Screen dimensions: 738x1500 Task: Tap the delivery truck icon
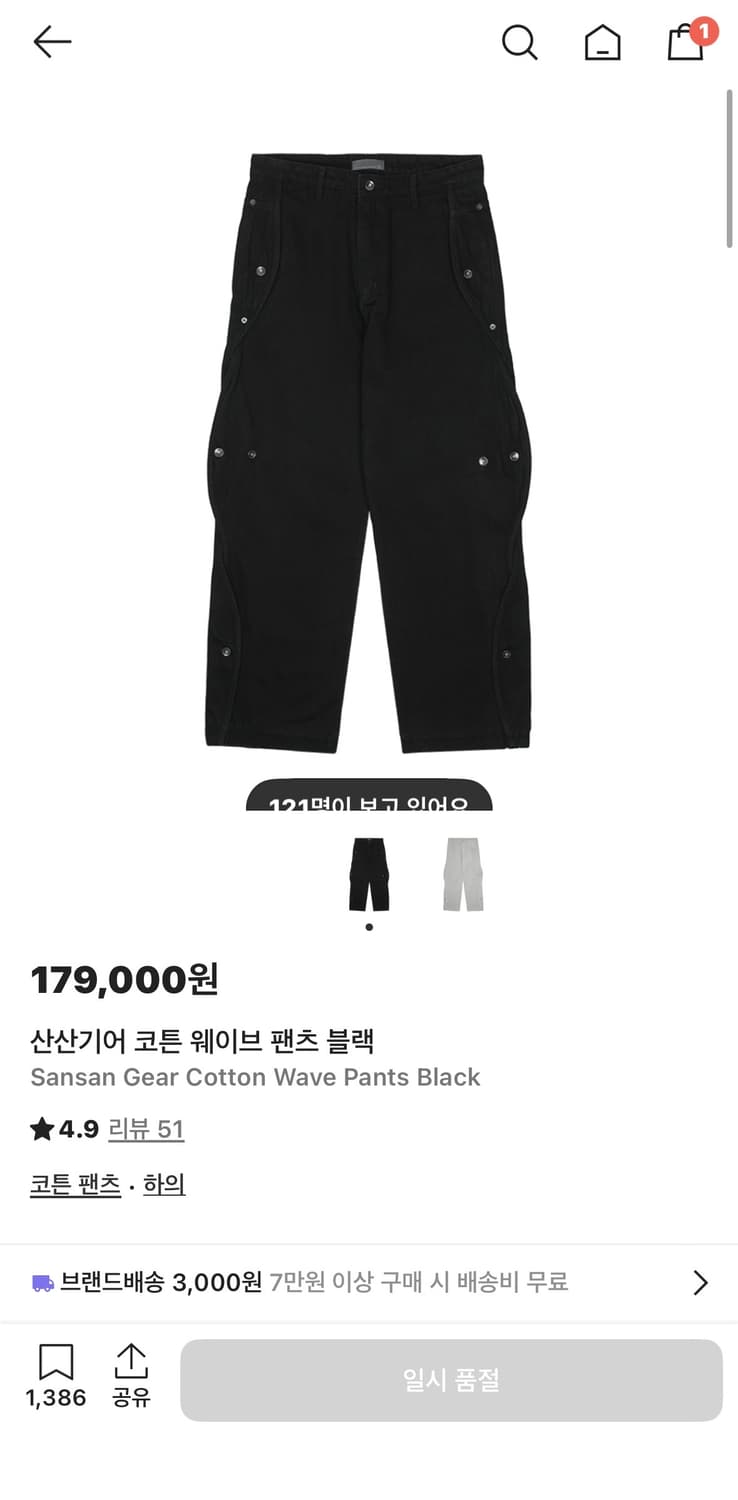click(x=42, y=1282)
